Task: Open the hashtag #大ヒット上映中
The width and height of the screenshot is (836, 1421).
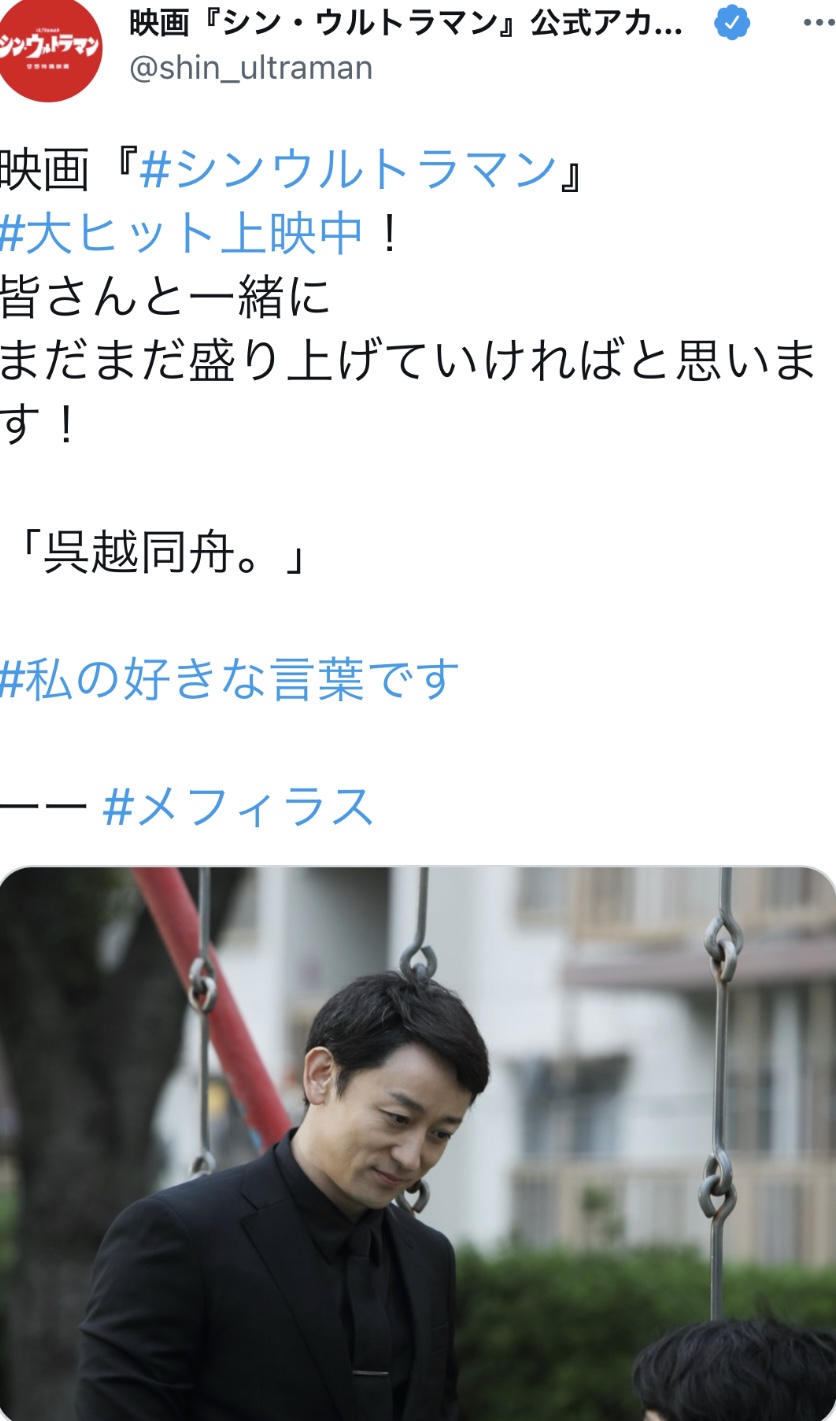Action: (x=182, y=234)
